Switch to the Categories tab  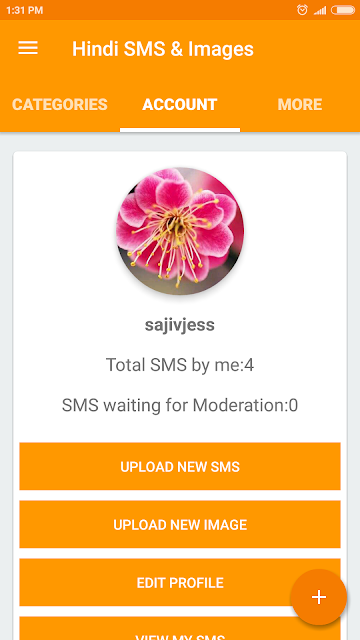(60, 104)
